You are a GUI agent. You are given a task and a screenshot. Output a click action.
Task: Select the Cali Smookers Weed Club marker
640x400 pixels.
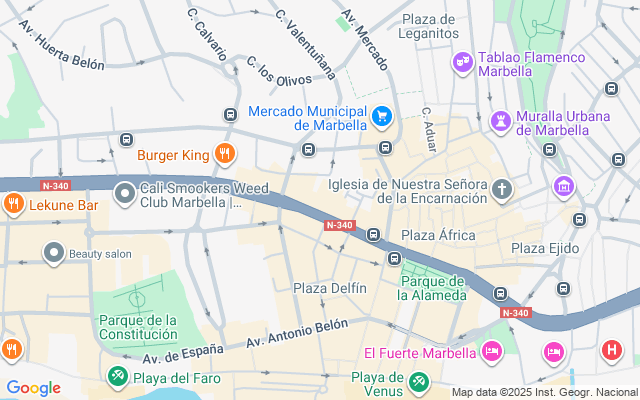[x=124, y=194]
